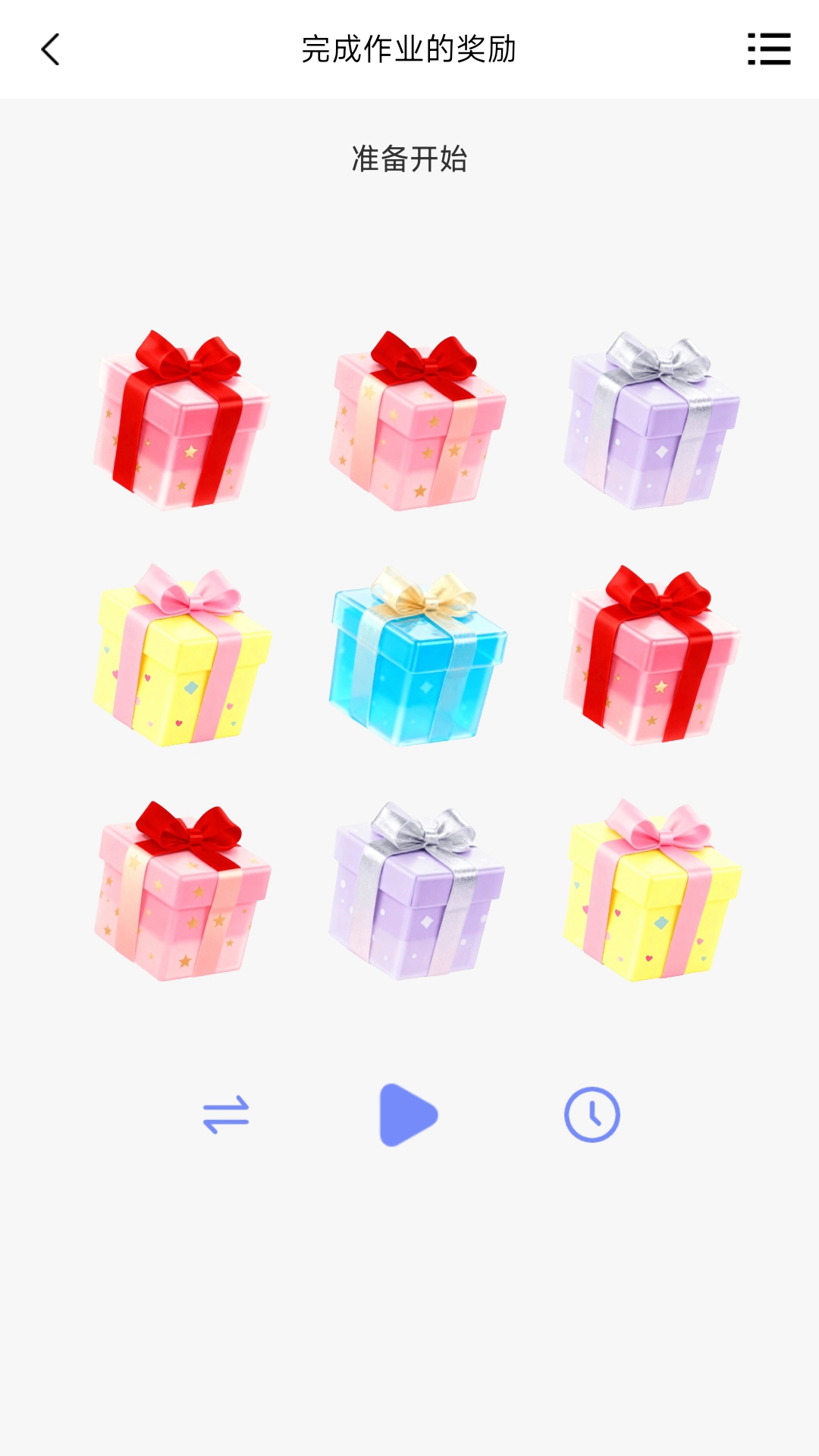Tap the swap arrows icon

coord(226,1115)
